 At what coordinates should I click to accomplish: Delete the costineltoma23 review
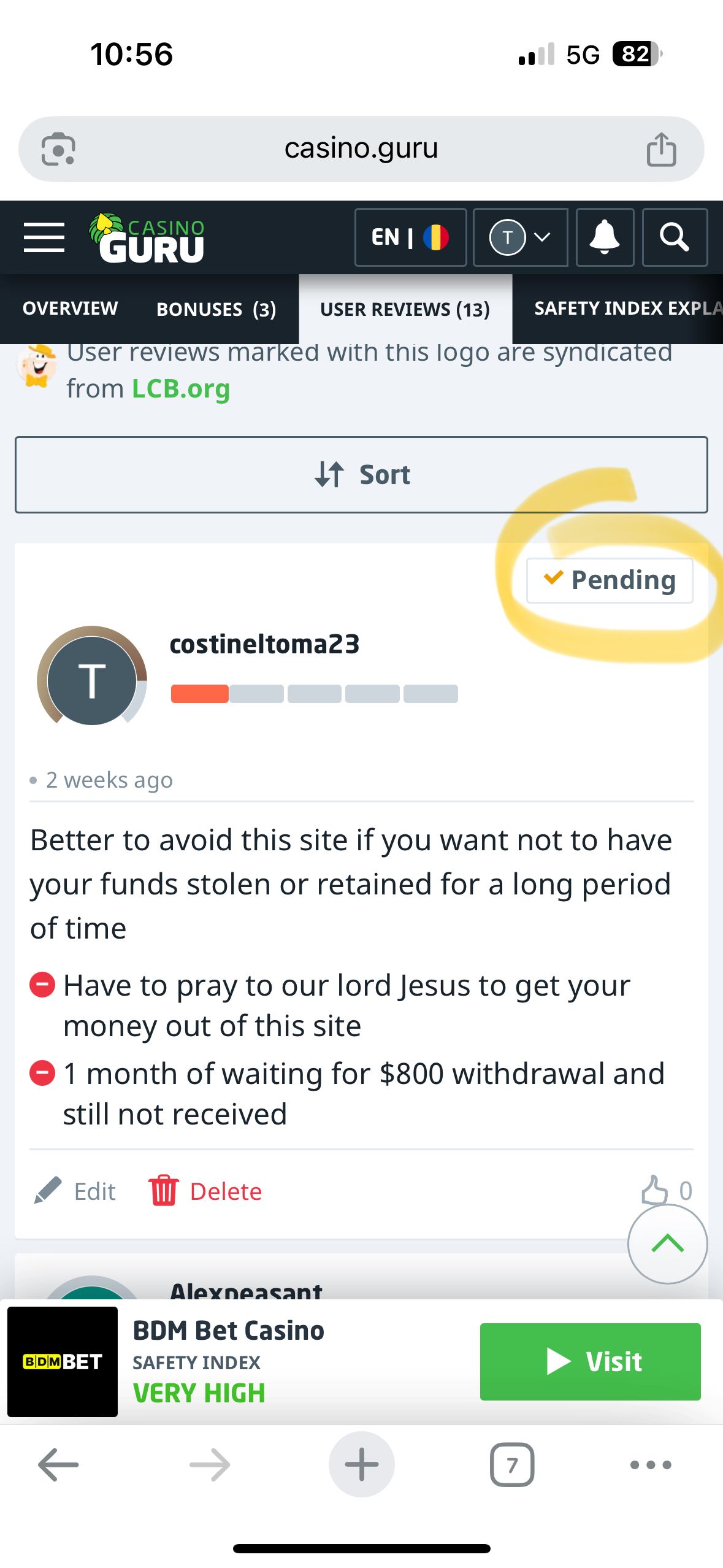click(x=205, y=1191)
